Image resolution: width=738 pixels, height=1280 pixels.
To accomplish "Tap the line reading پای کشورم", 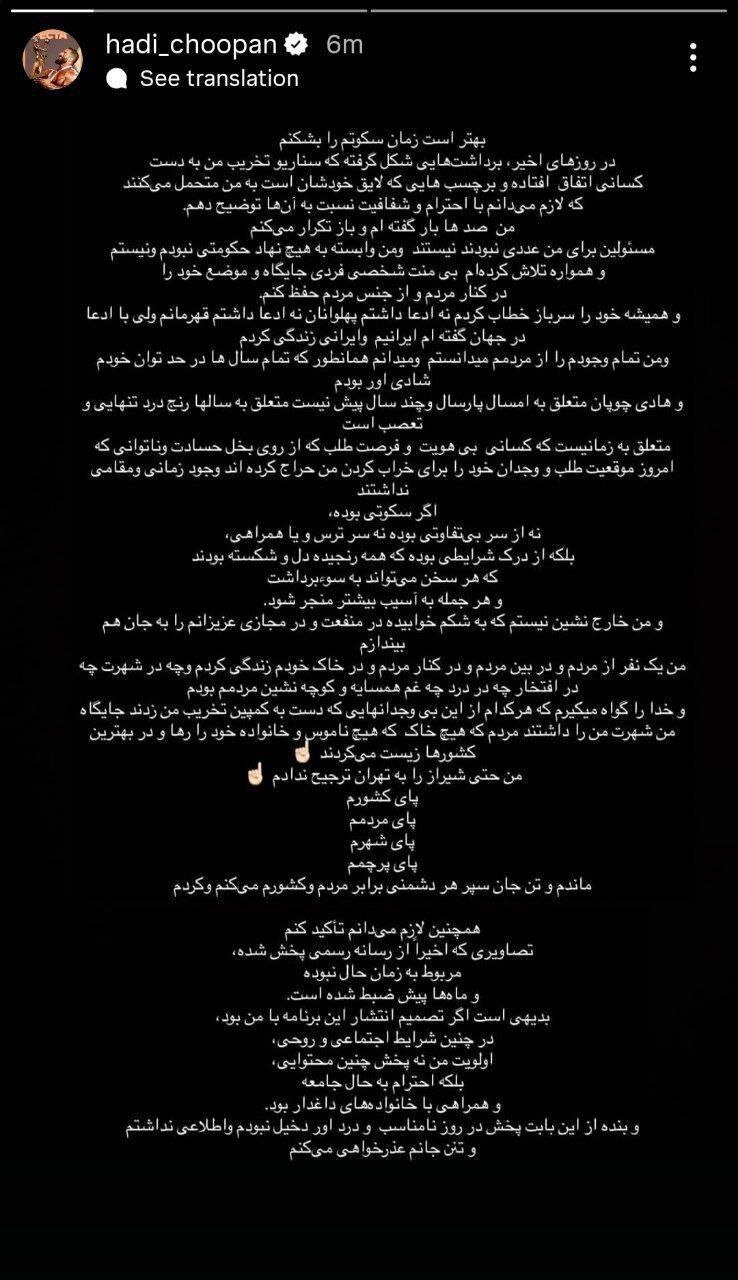I will pos(383,798).
